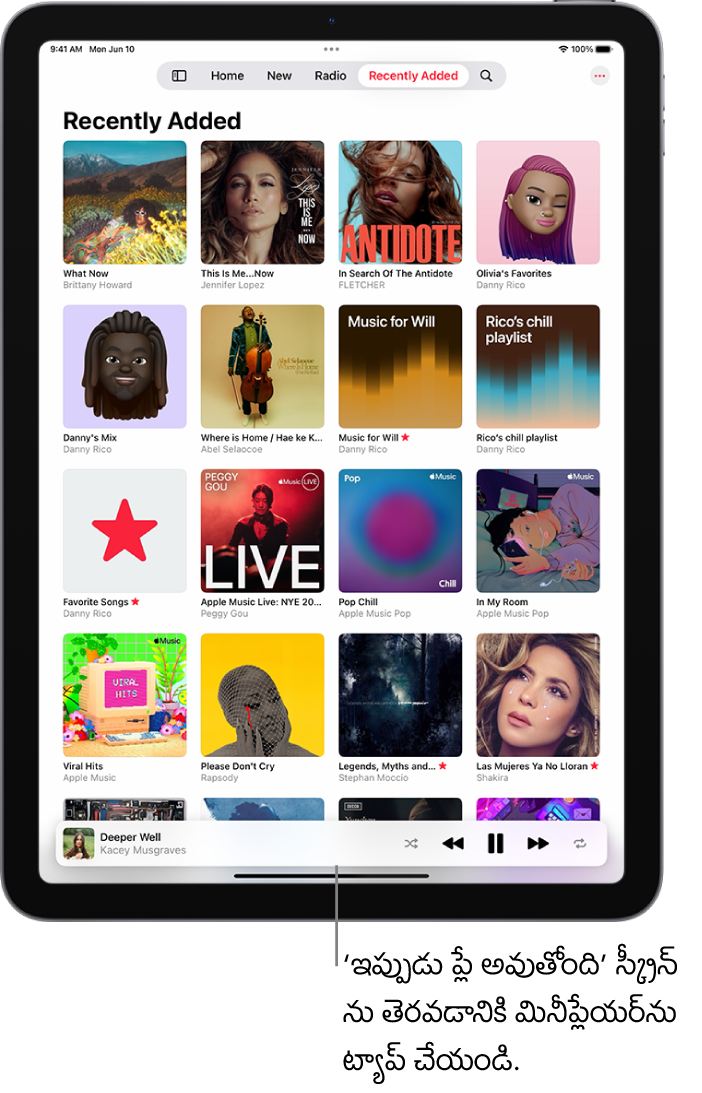This screenshot has width=702, height=1093.
Task: Open In Search Of The Antidote
Action: coord(400,202)
